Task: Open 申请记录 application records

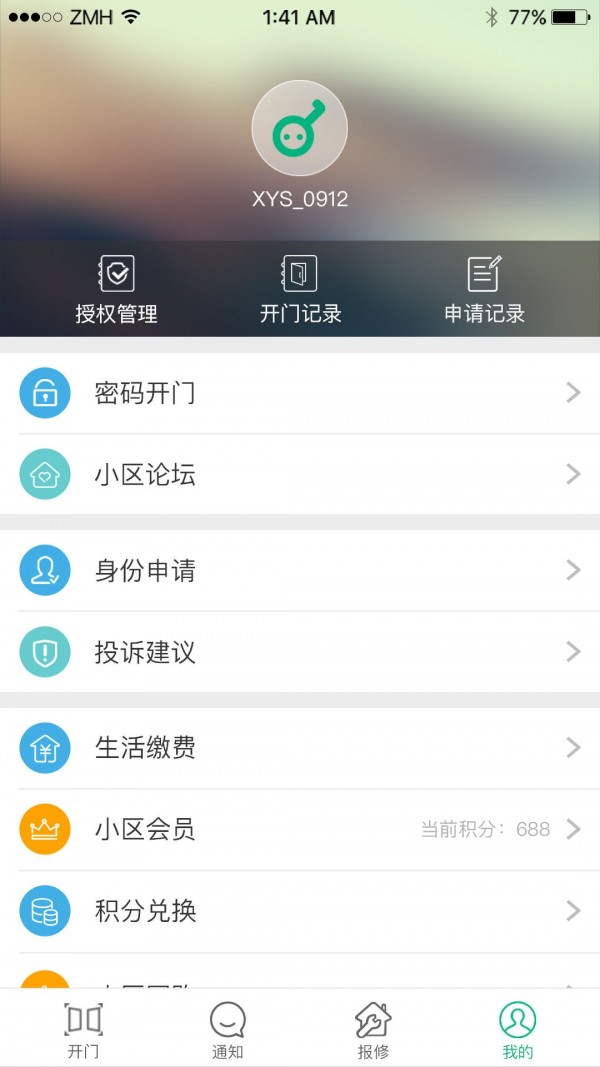Action: click(484, 289)
